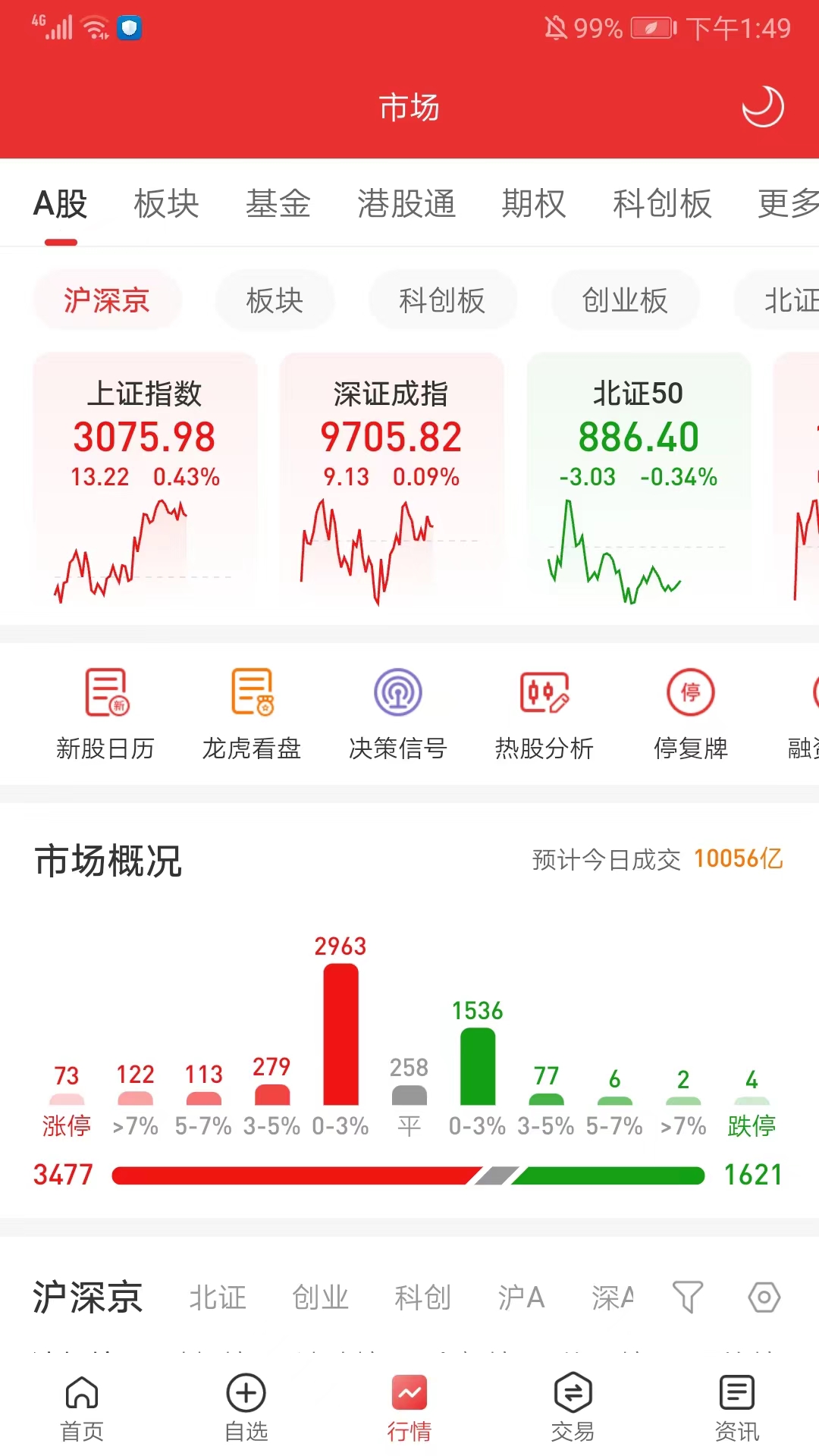The width and height of the screenshot is (819, 1456).
Task: Switch stock list to 创业
Action: pos(320,1298)
